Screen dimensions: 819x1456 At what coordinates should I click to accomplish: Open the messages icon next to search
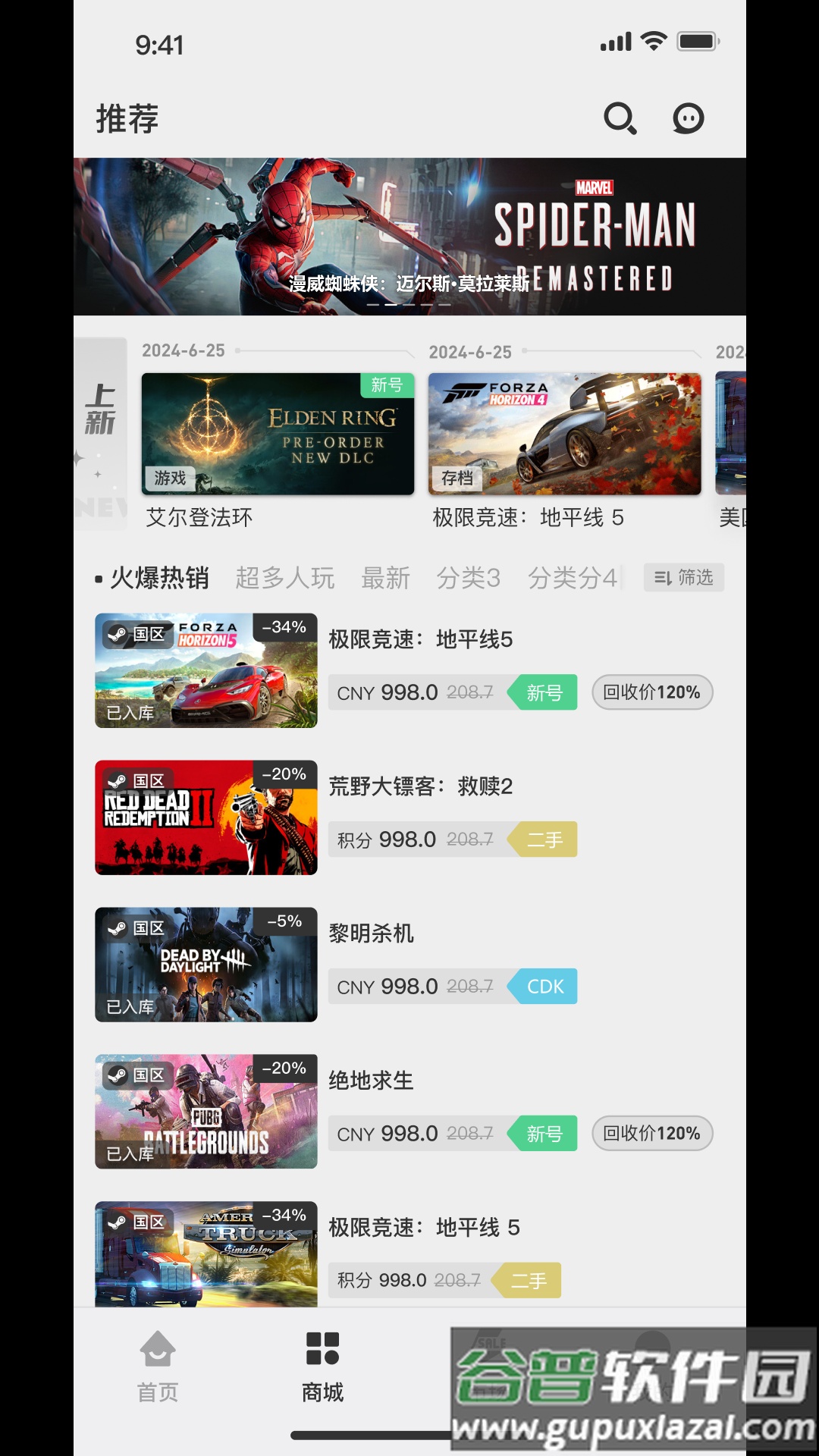(x=687, y=118)
